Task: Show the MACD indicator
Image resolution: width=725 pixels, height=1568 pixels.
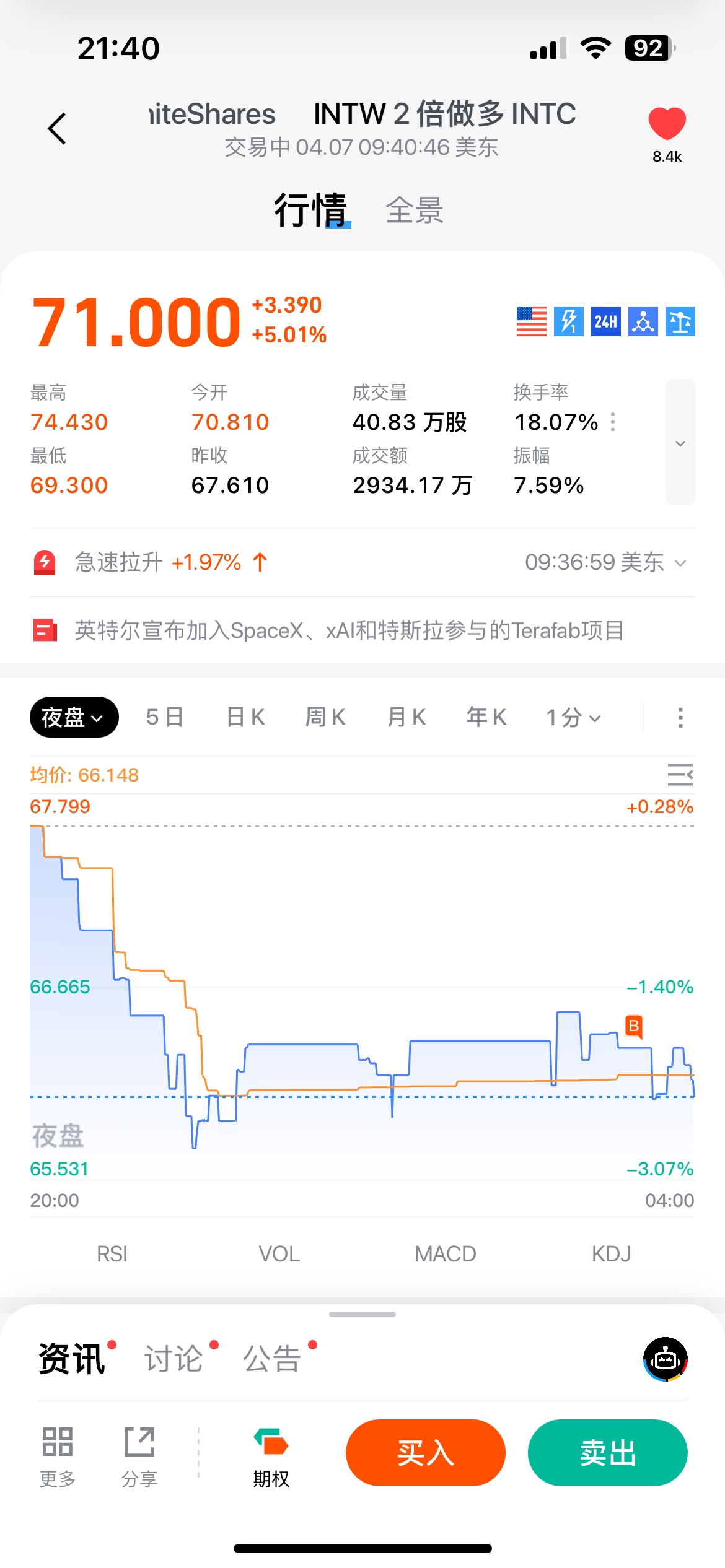Action: [x=445, y=1254]
